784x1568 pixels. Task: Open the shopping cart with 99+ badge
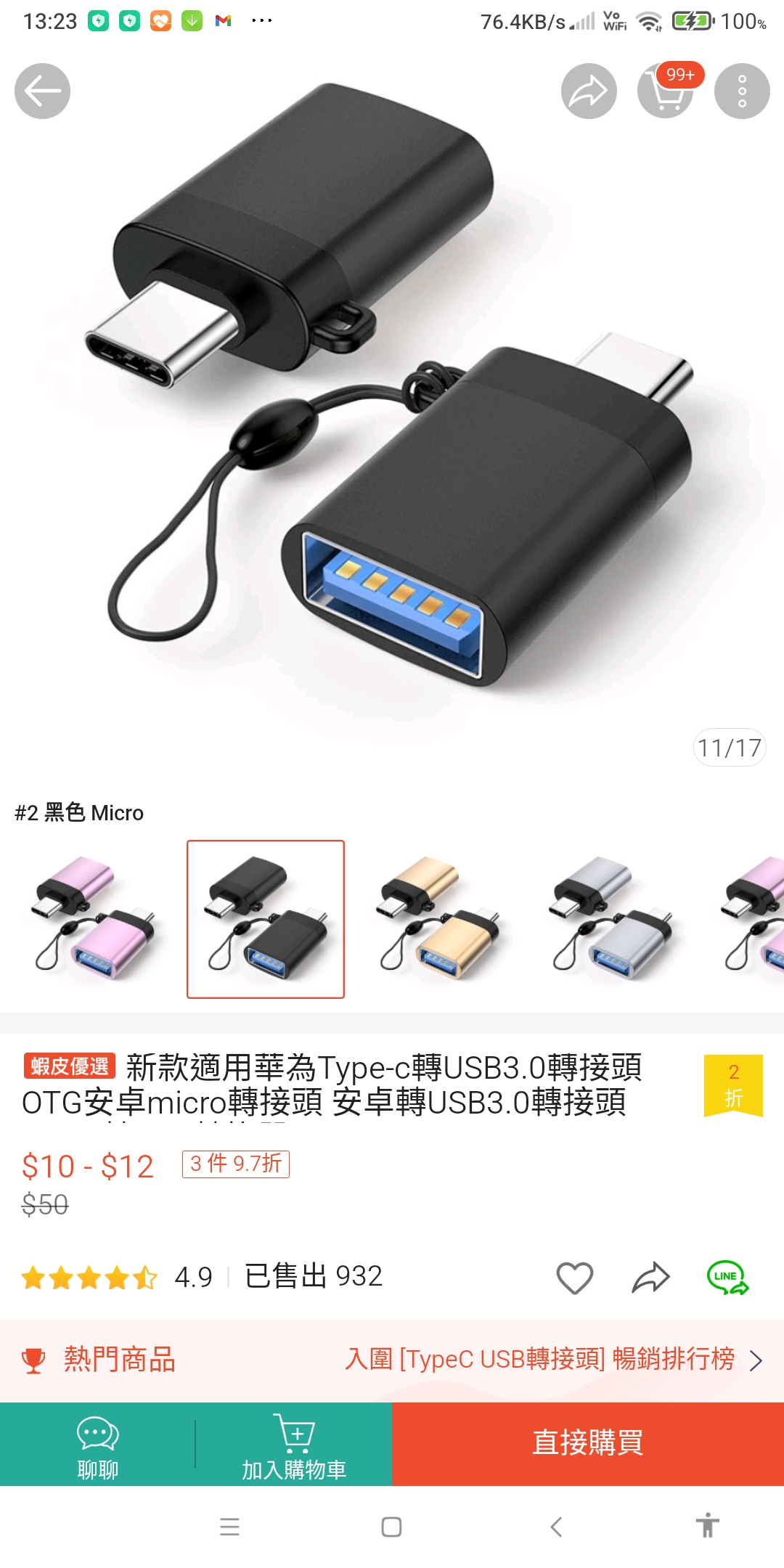pos(665,91)
